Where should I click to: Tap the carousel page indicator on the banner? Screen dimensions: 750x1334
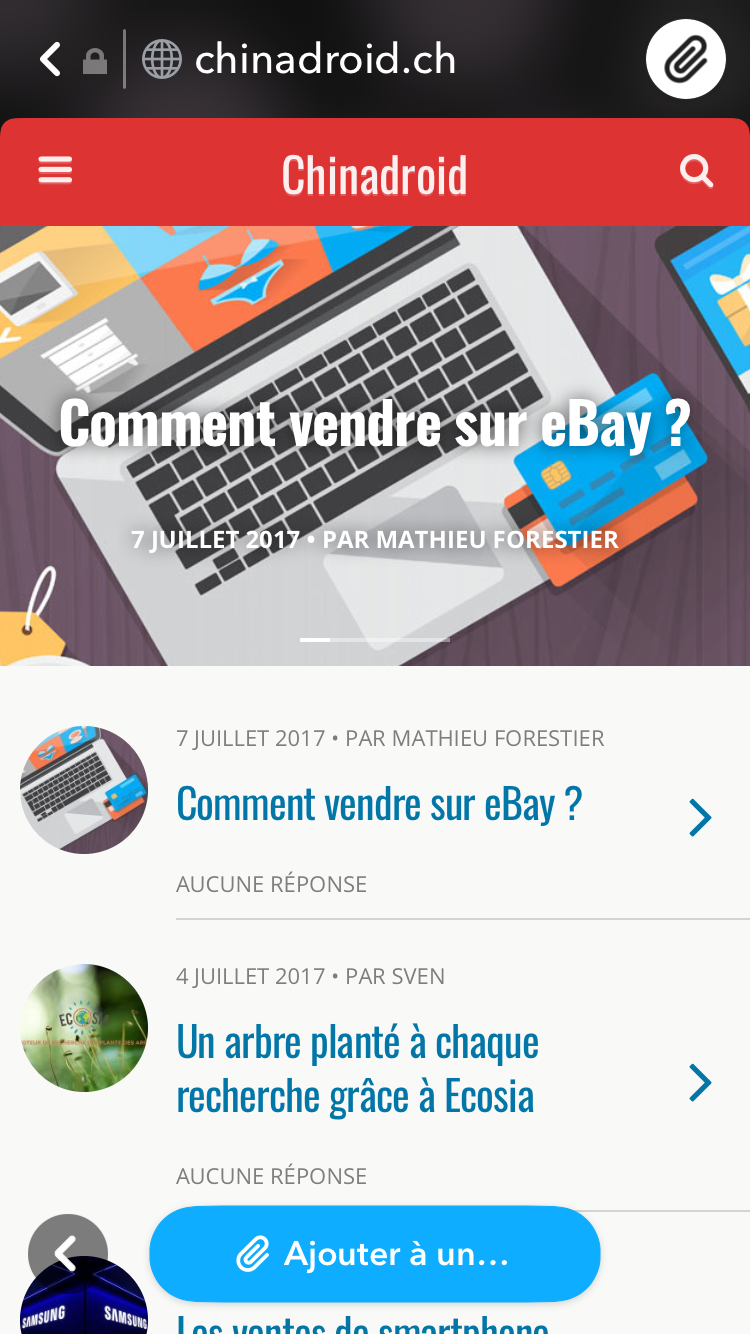(375, 639)
